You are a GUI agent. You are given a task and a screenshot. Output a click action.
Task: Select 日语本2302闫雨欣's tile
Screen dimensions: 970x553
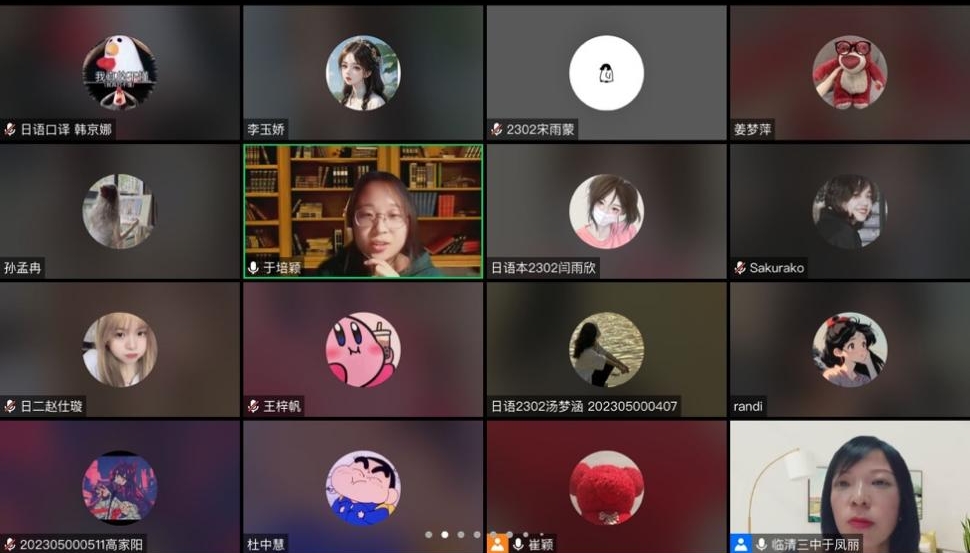point(606,211)
